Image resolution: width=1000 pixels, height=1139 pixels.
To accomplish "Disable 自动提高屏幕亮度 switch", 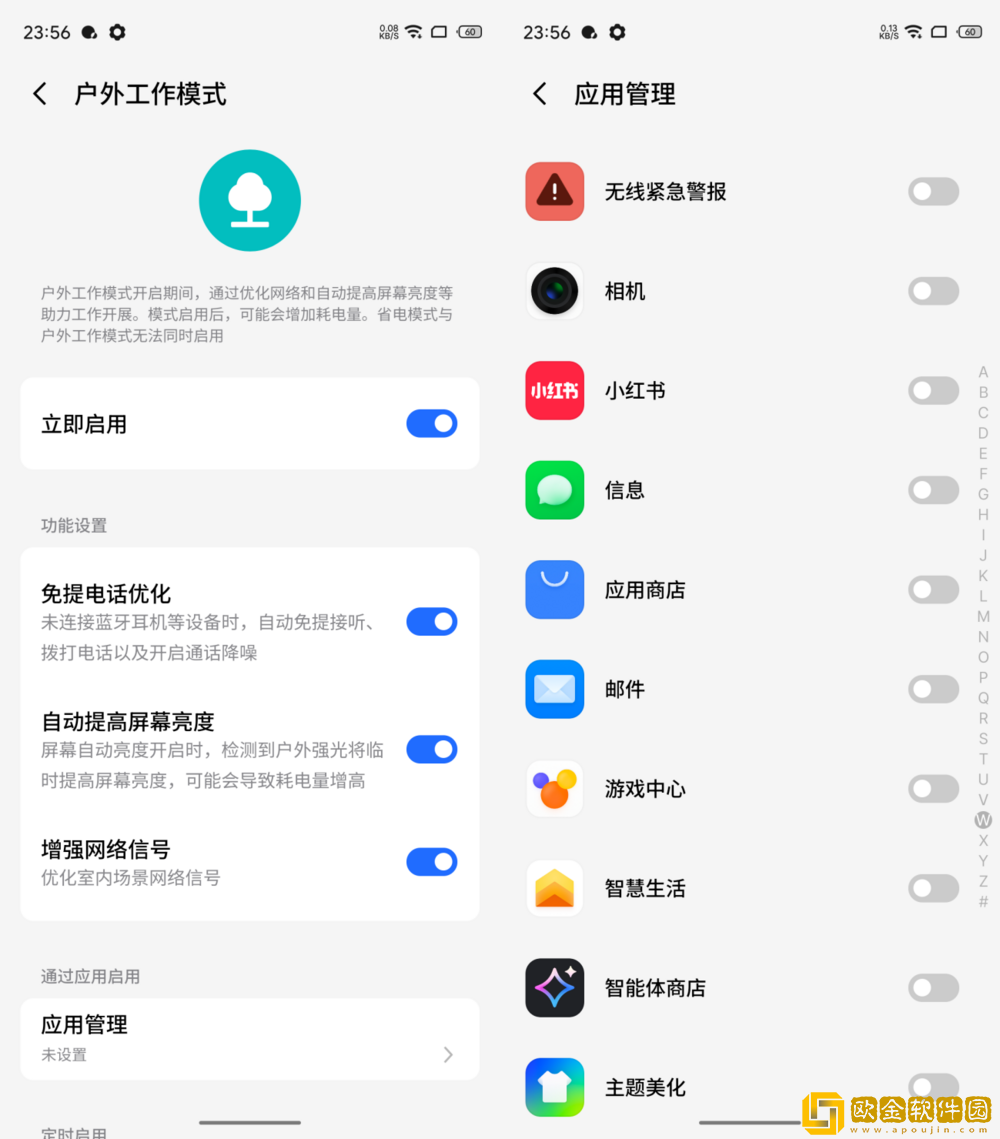I will [431, 750].
